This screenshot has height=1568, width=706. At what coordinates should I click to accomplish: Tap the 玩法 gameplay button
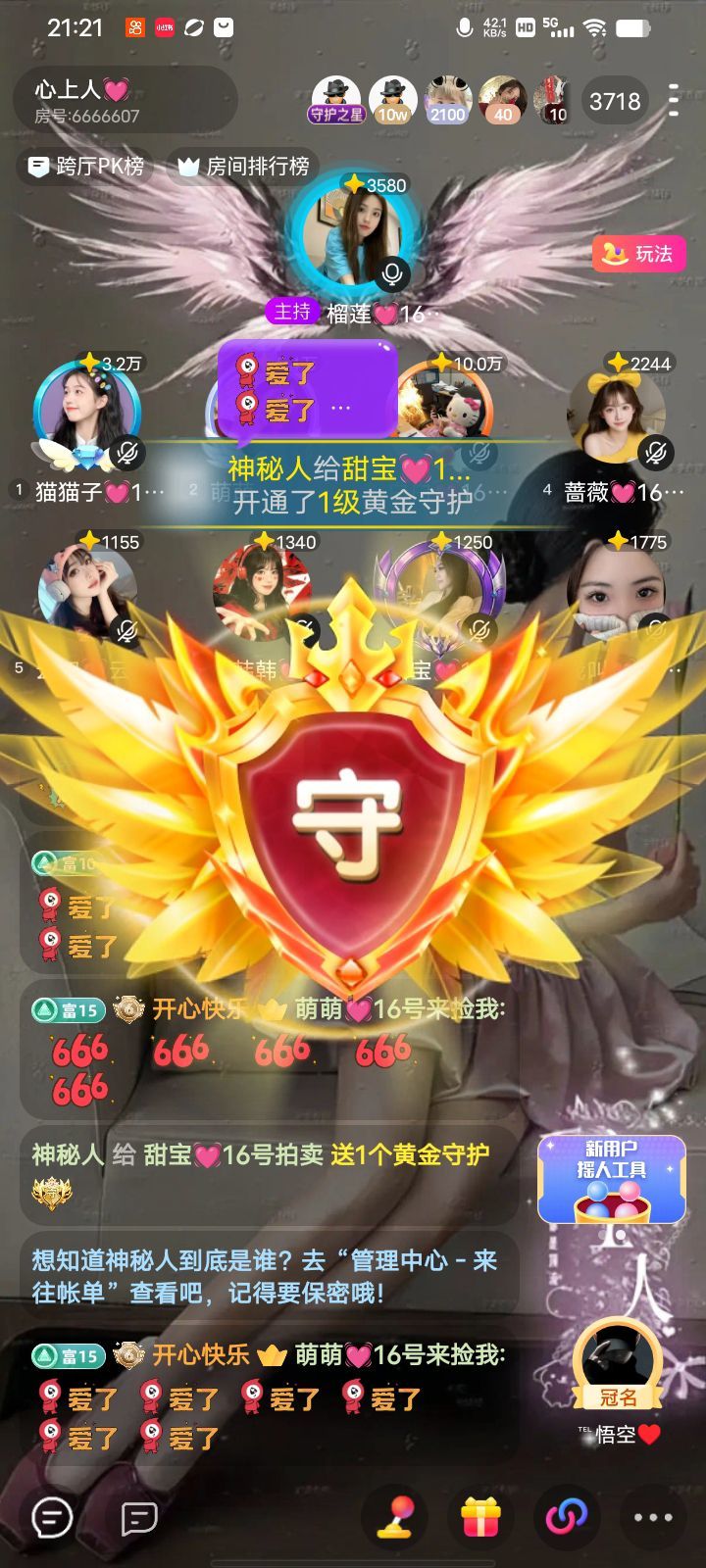pyautogui.click(x=638, y=254)
